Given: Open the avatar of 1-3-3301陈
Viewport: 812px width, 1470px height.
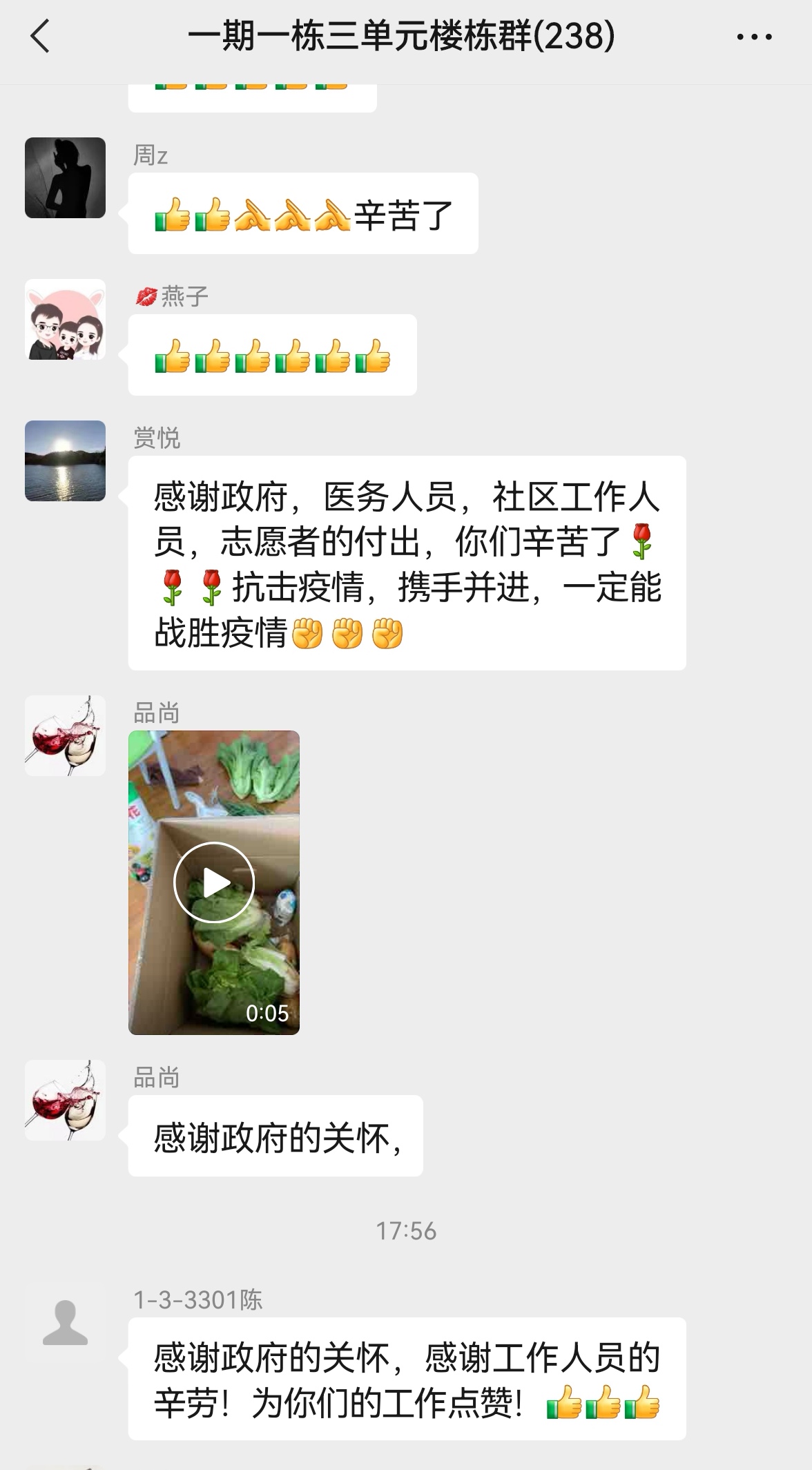Looking at the screenshot, I should tap(66, 1322).
